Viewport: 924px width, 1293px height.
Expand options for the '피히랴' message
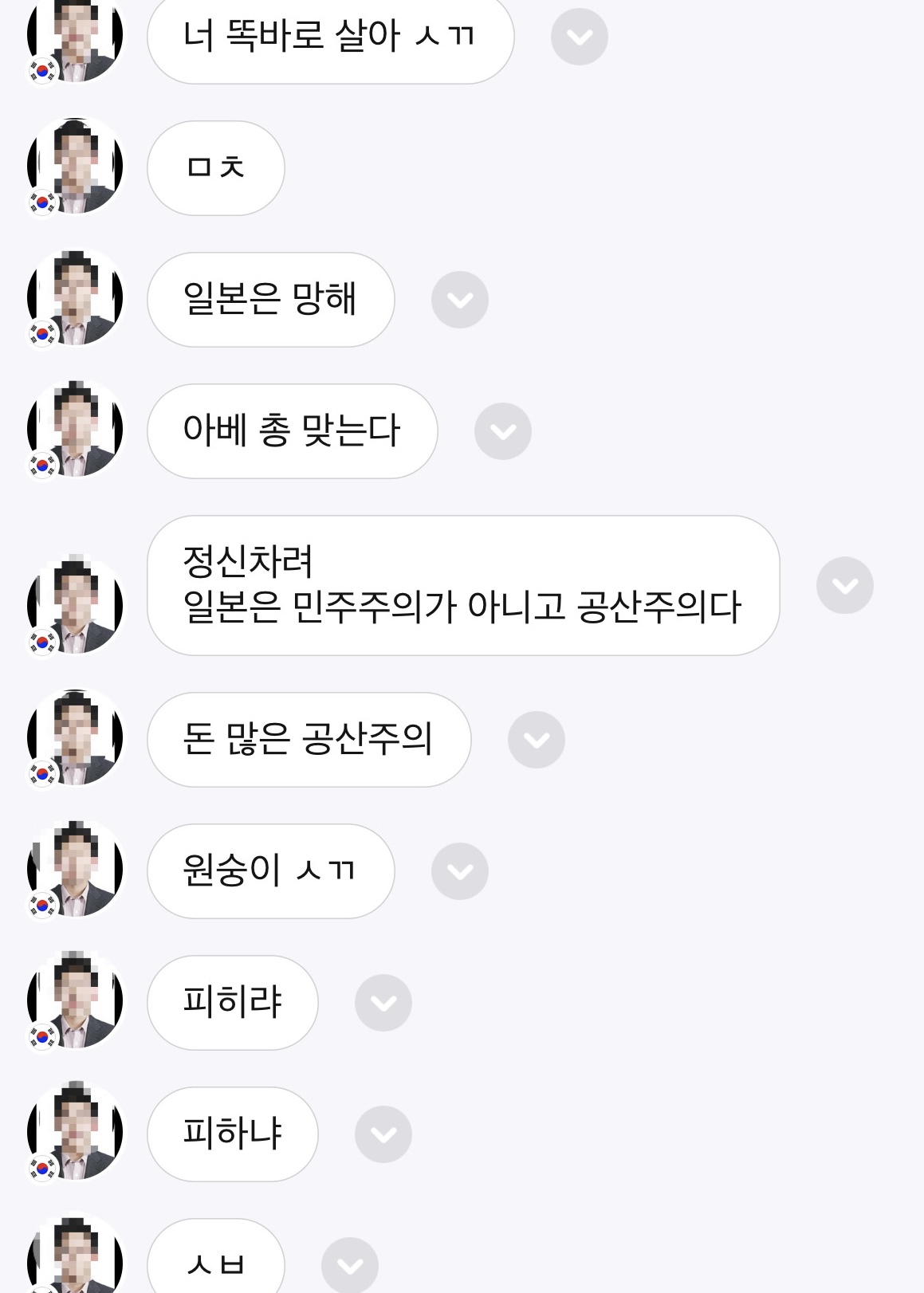pyautogui.click(x=383, y=1003)
